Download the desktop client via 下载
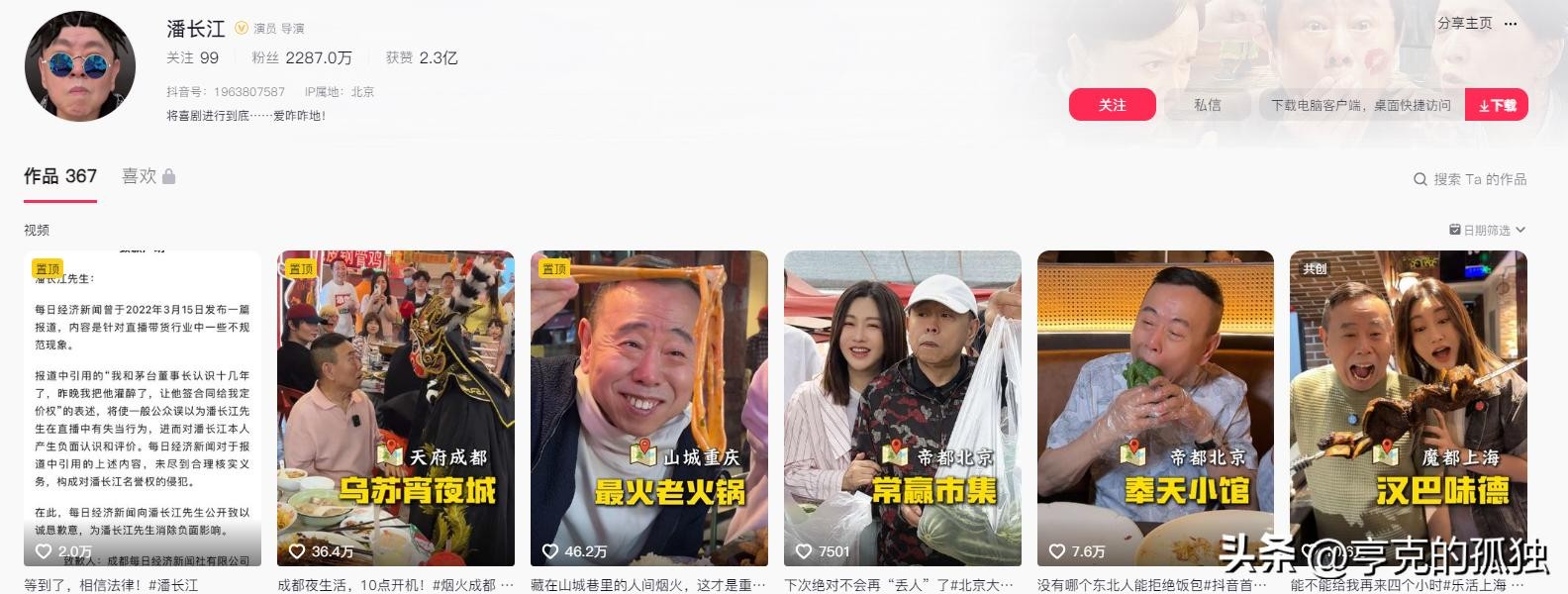Image resolution: width=1568 pixels, height=594 pixels. 1497,105
